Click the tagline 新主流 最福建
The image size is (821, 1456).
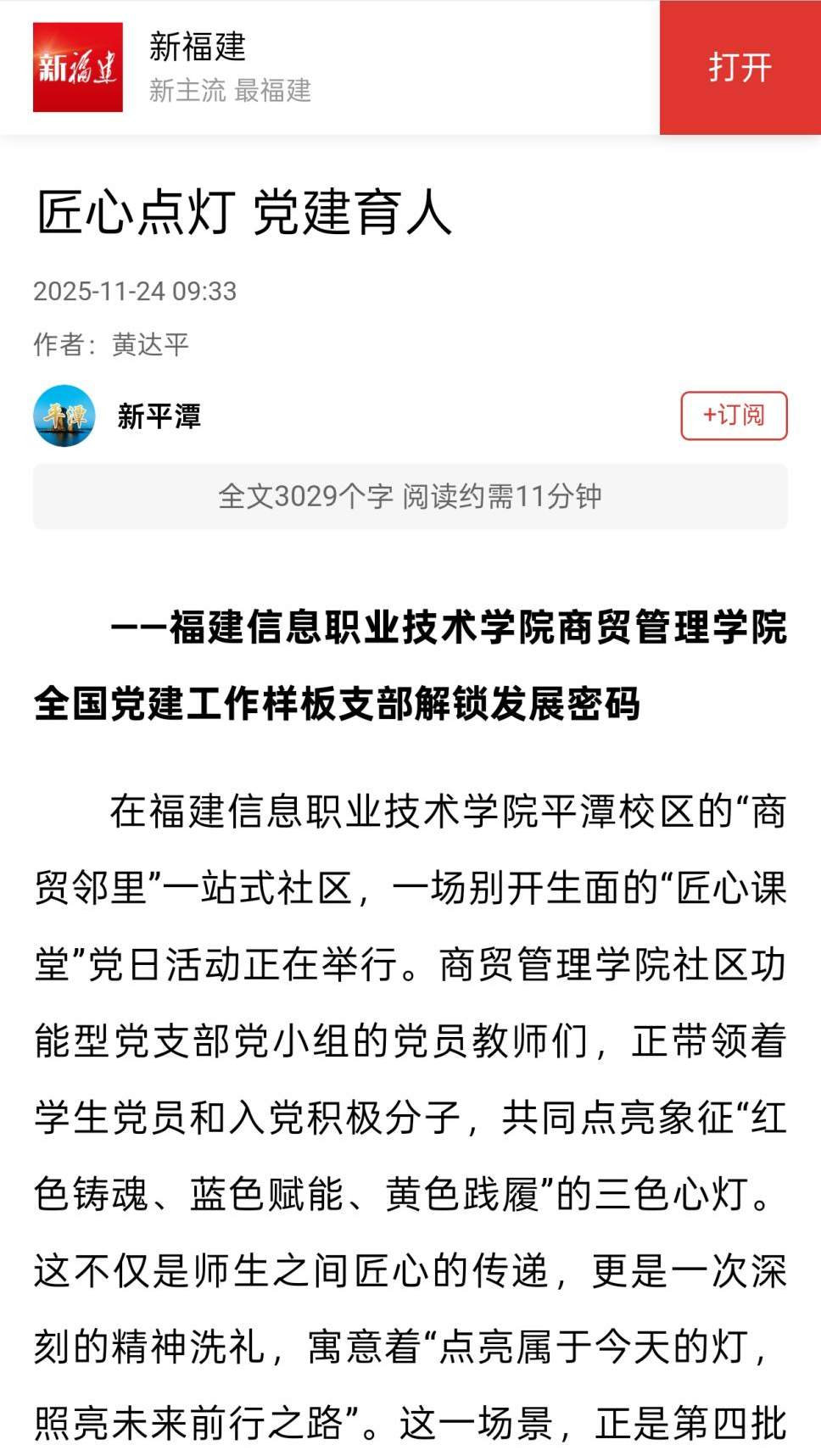[x=231, y=93]
